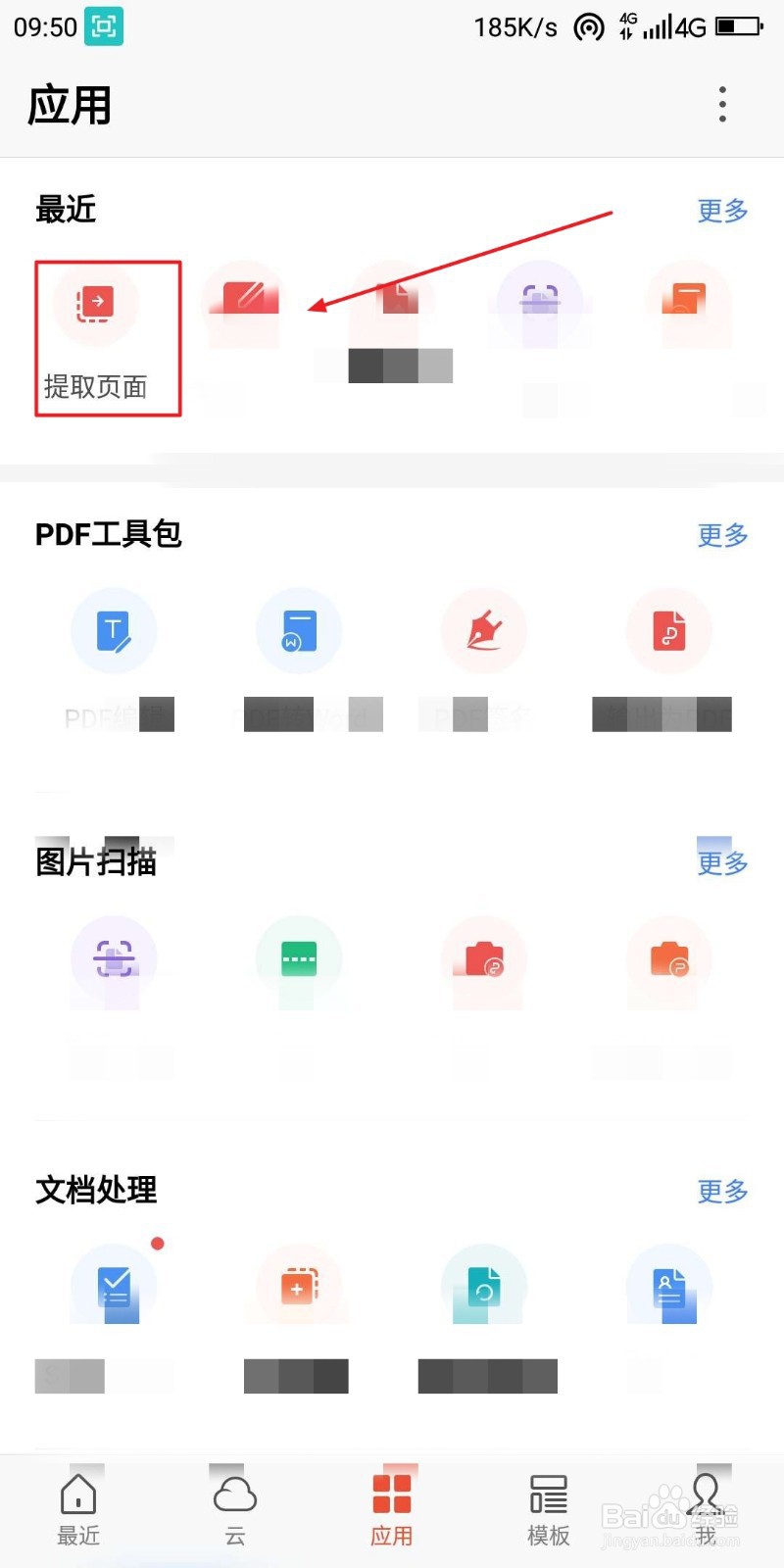Open the purple scanner icon under 图片扫描
This screenshot has width=784, height=1568.
click(114, 960)
